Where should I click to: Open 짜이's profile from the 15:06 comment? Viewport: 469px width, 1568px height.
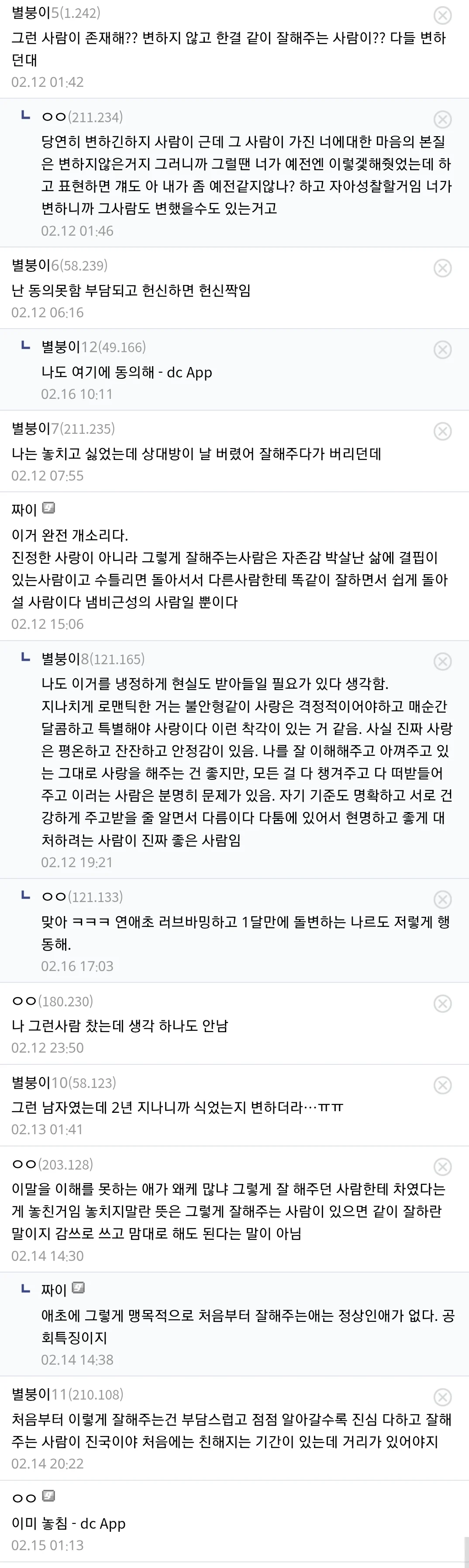24,509
